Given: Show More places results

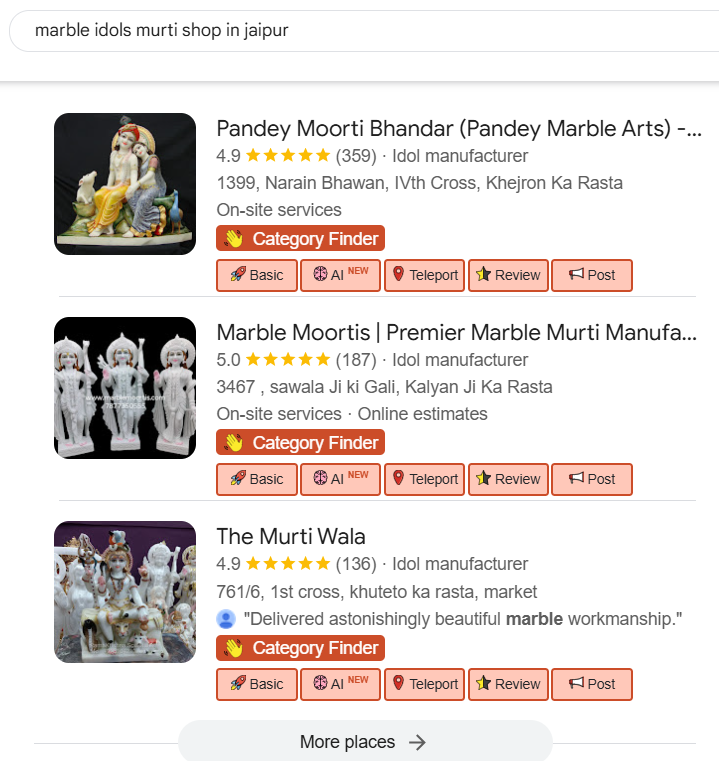Looking at the screenshot, I should 364,742.
